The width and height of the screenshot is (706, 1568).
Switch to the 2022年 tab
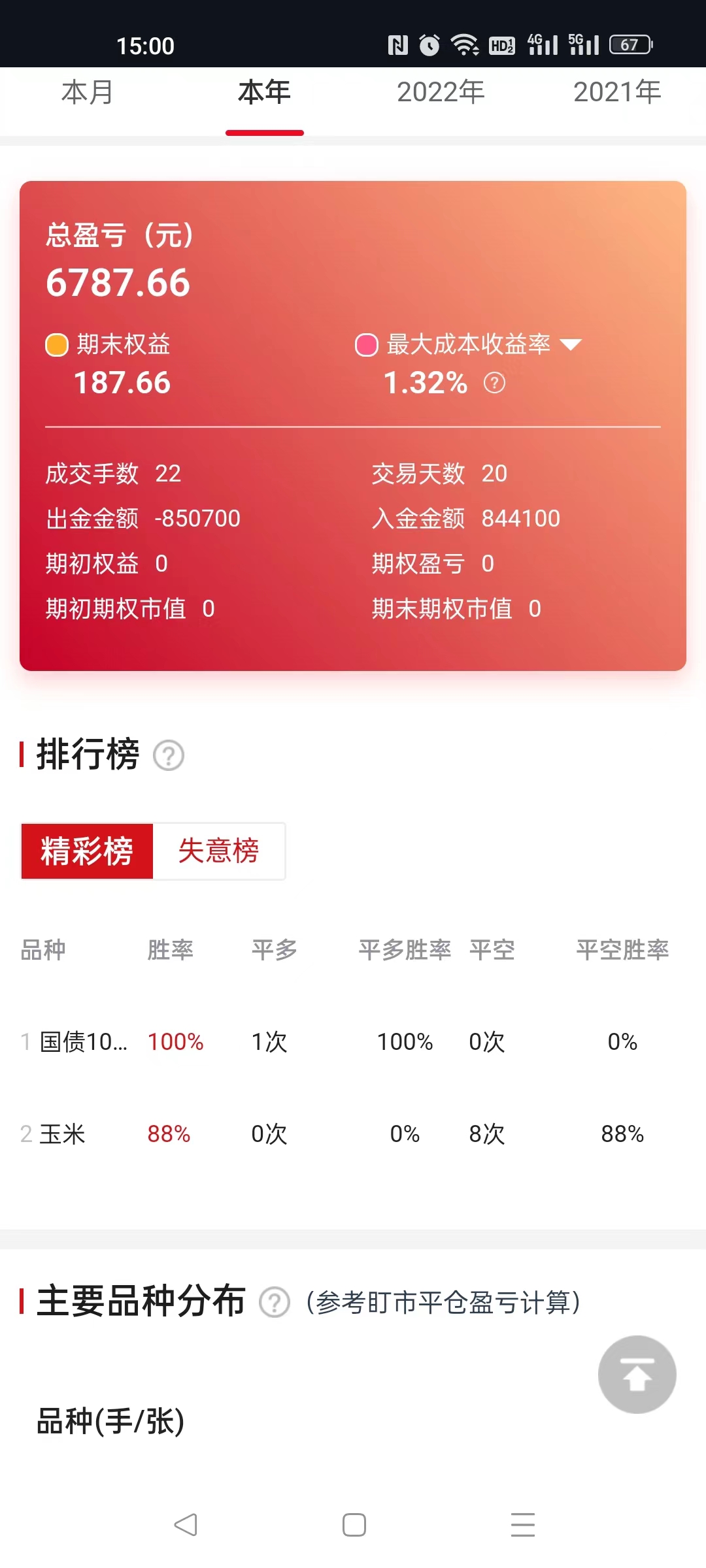pyautogui.click(x=441, y=93)
